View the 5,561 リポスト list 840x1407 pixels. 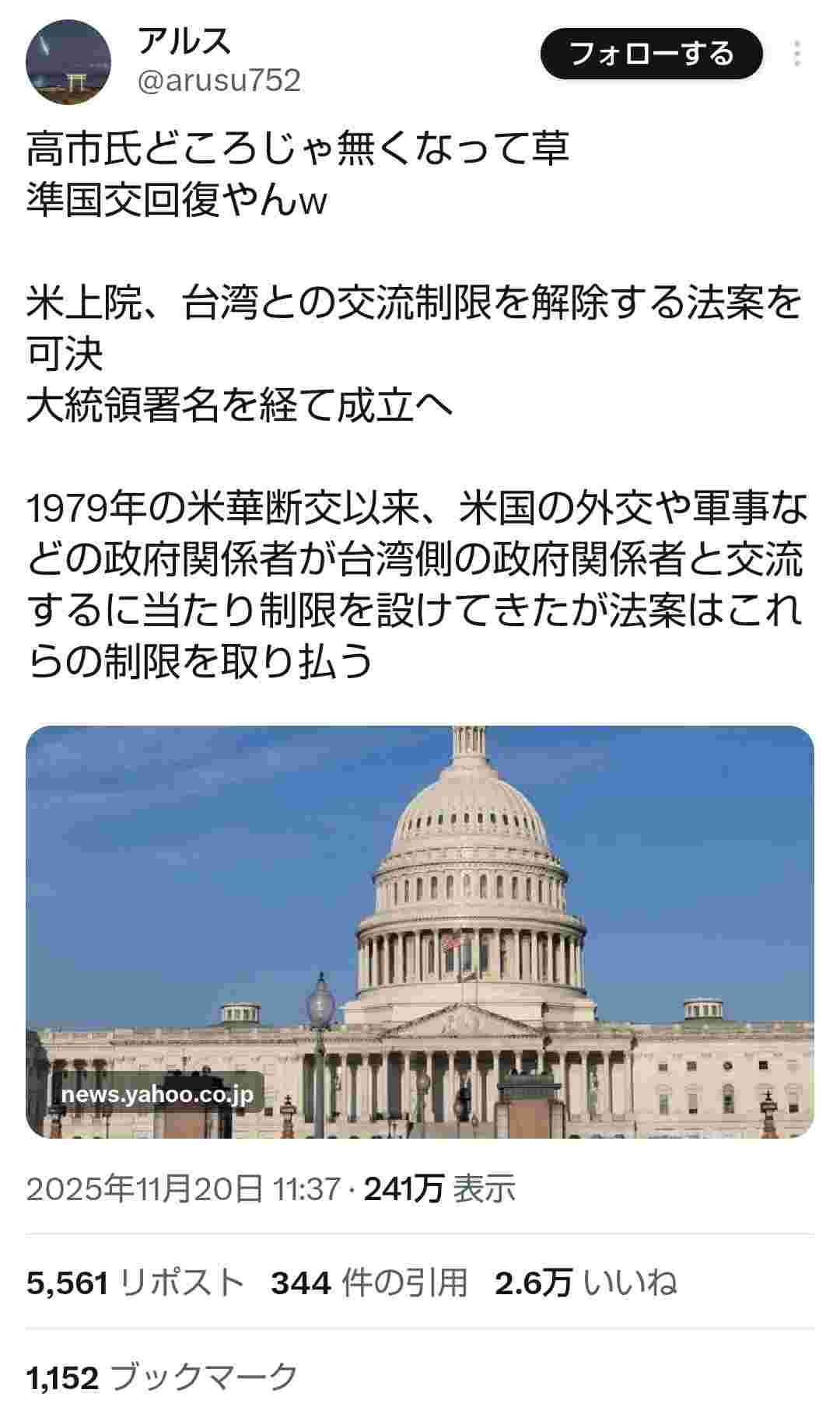(x=135, y=1283)
